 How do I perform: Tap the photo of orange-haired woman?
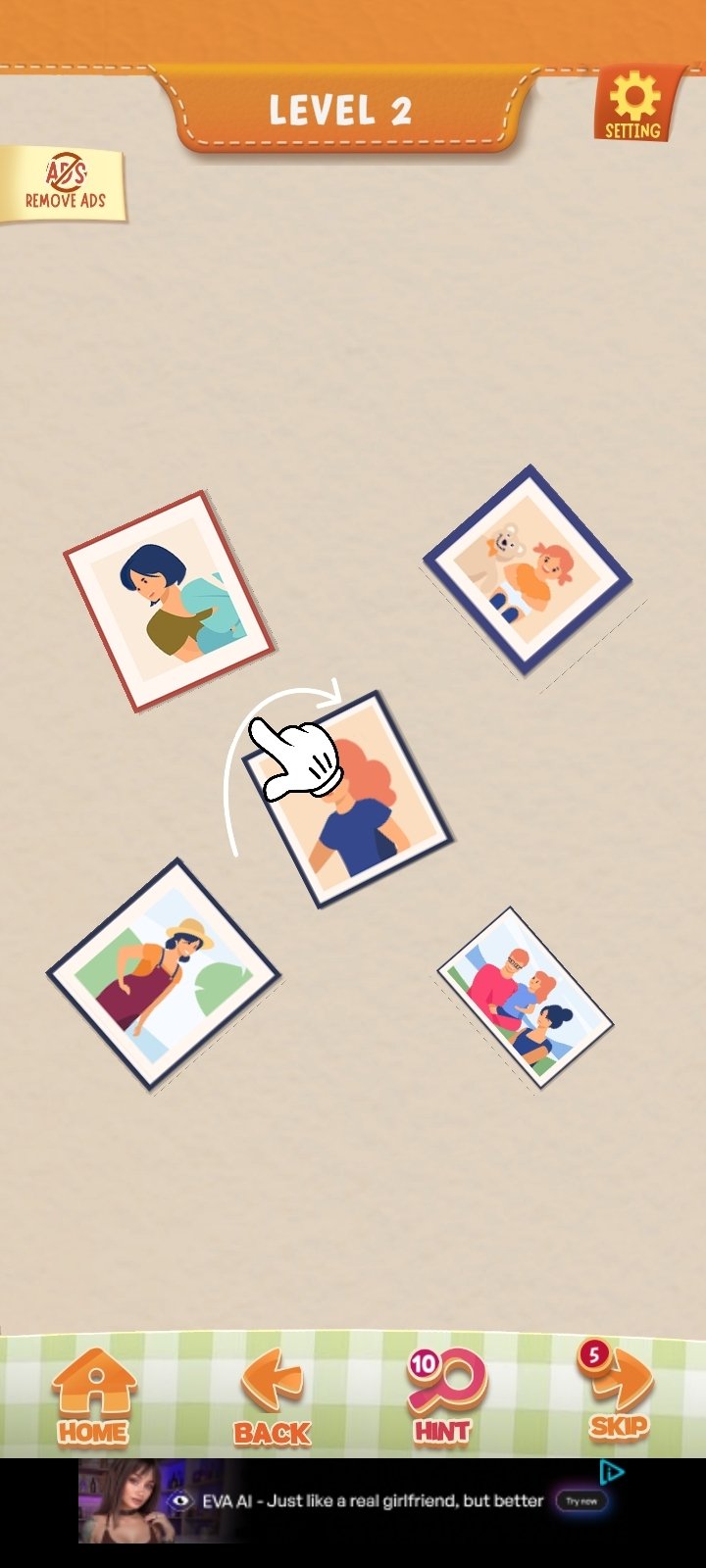pyautogui.click(x=348, y=799)
